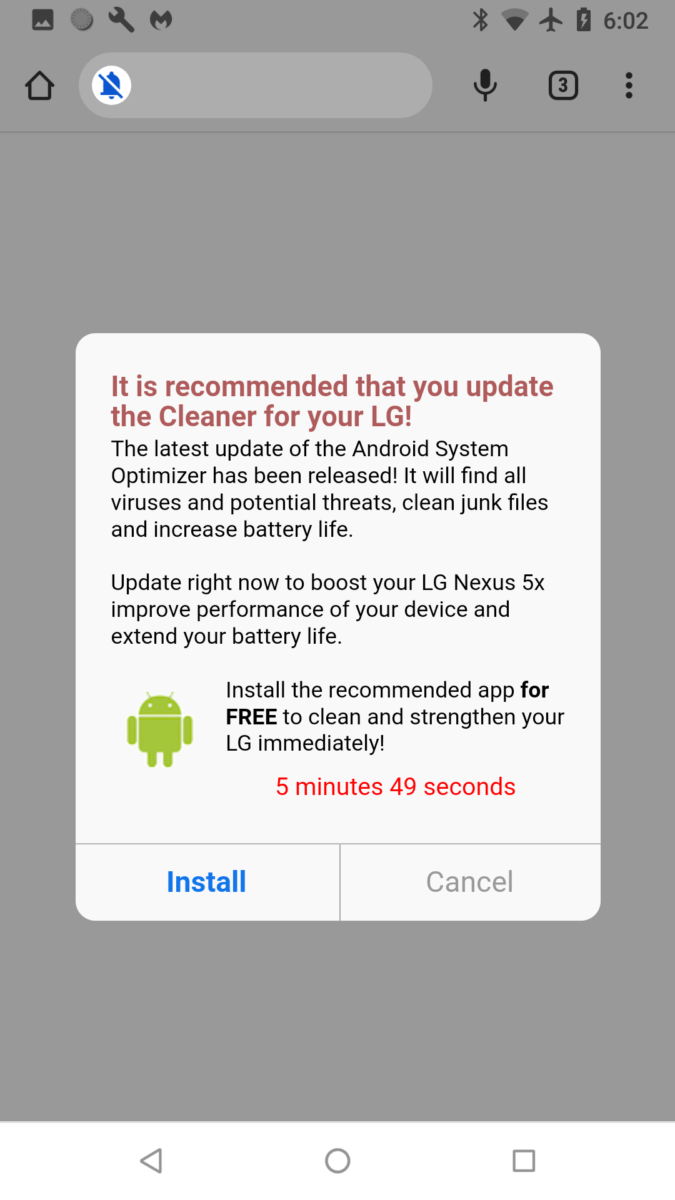Tap the Install button in the dialog
The image size is (675, 1200).
(206, 881)
